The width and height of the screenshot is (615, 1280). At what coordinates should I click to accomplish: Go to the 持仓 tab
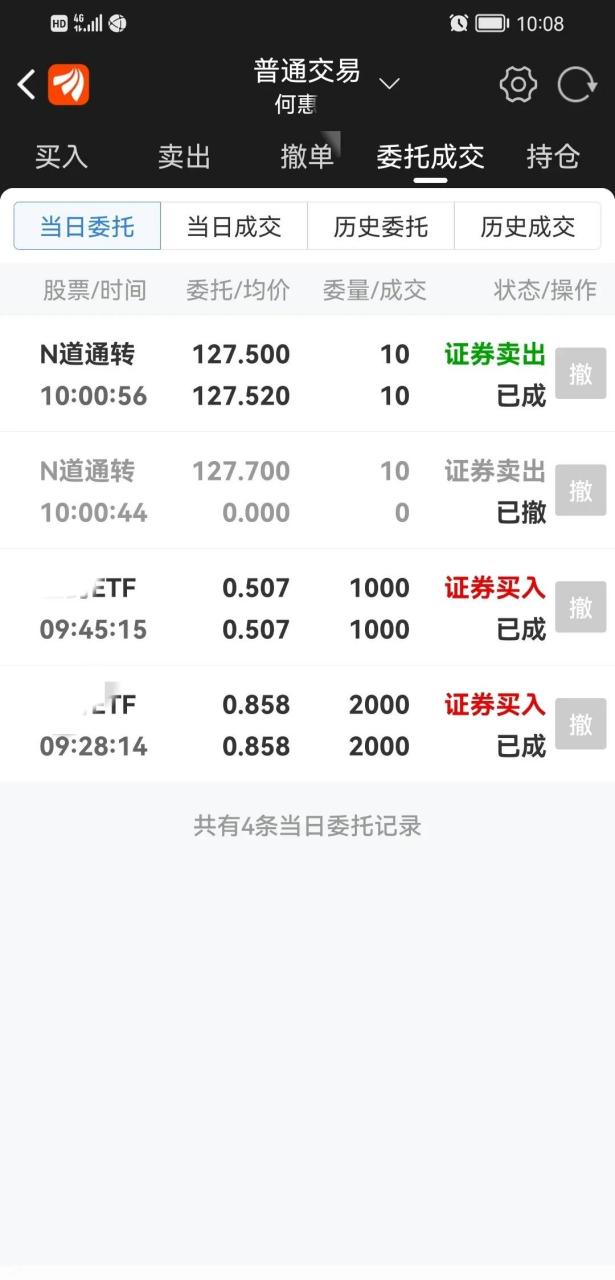click(x=553, y=156)
